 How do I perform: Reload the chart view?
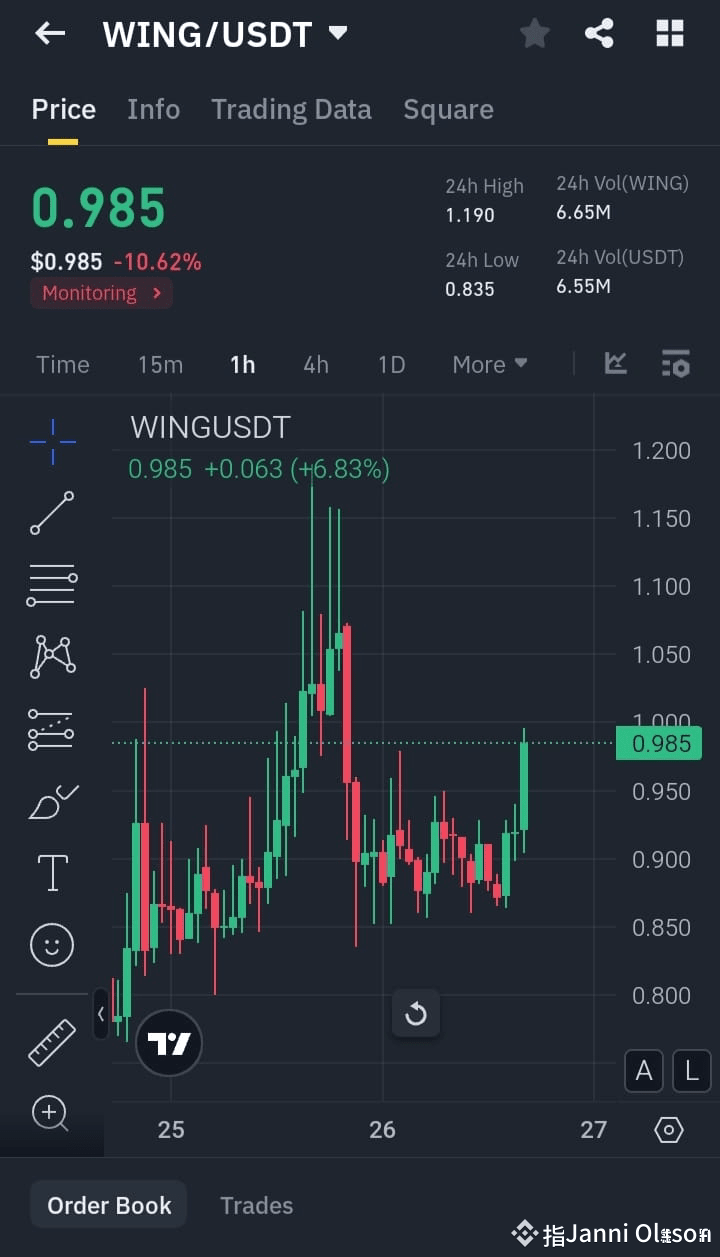415,1013
